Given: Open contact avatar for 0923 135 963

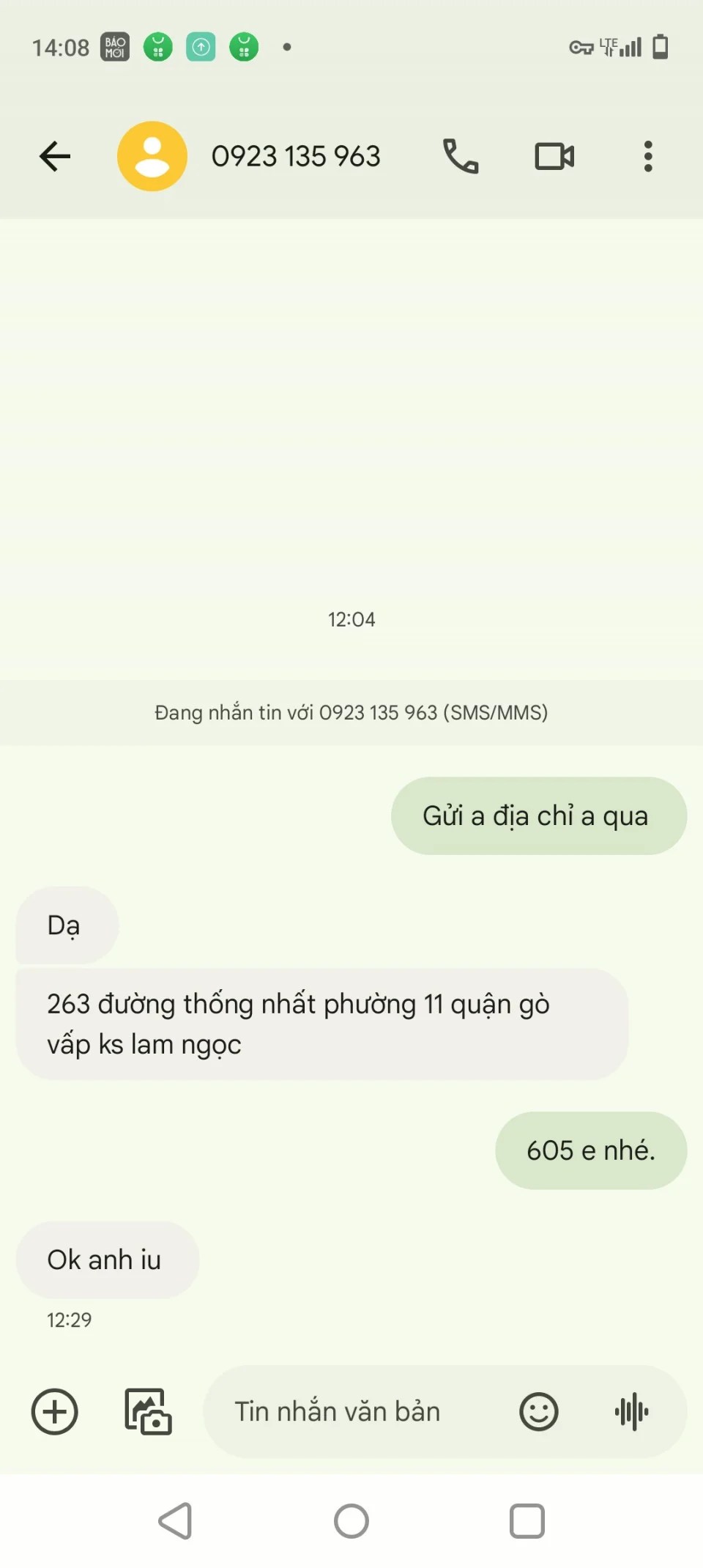Looking at the screenshot, I should pyautogui.click(x=152, y=156).
